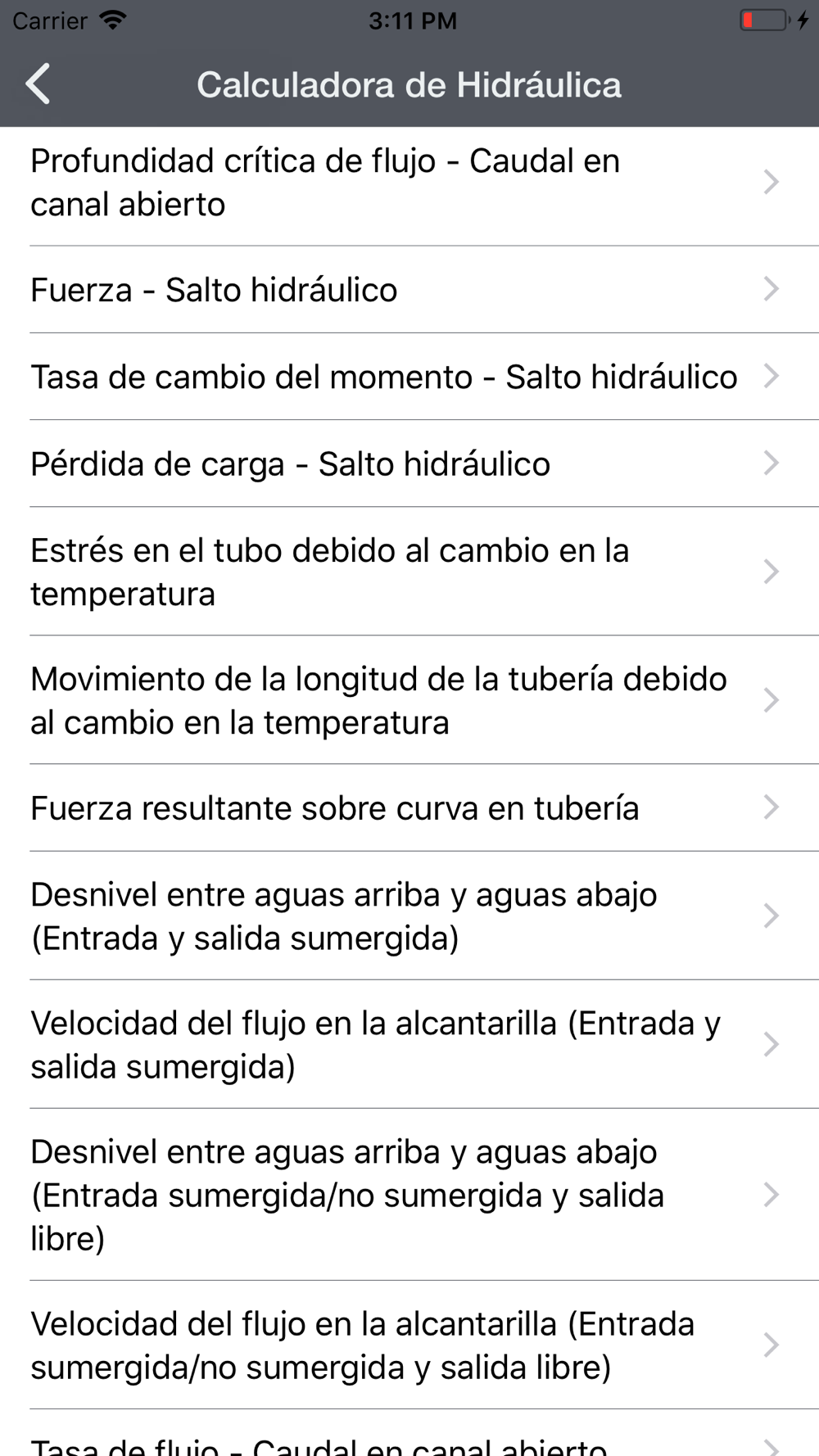The image size is (819, 1456).
Task: Open Fuerza resultante sobre curva en tubería
Action: [x=409, y=807]
